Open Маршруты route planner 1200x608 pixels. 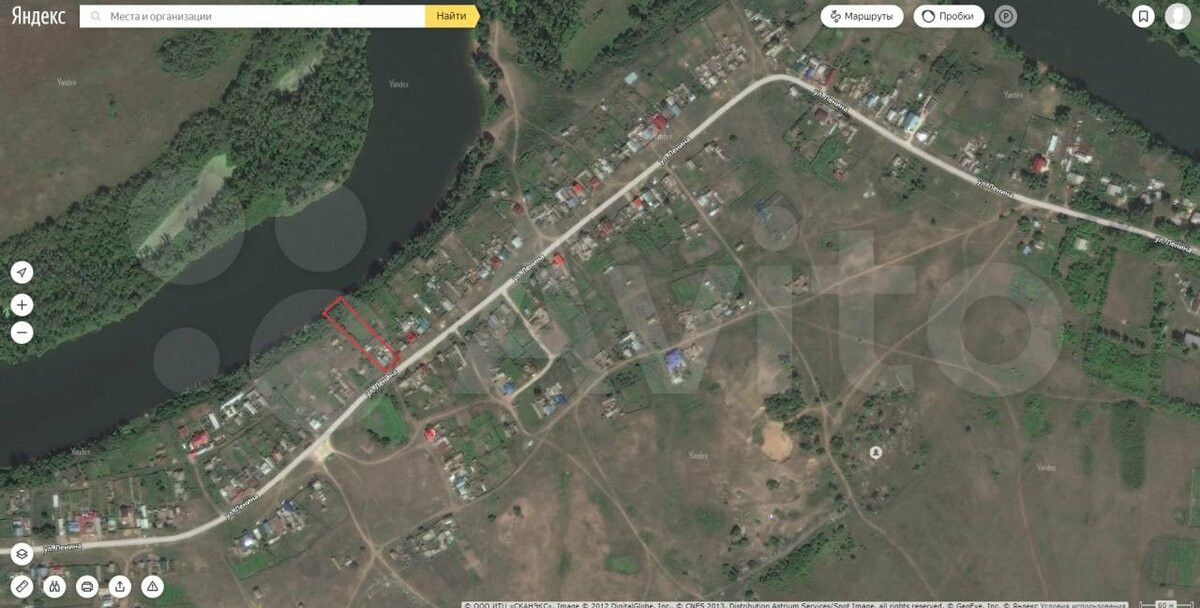point(862,16)
